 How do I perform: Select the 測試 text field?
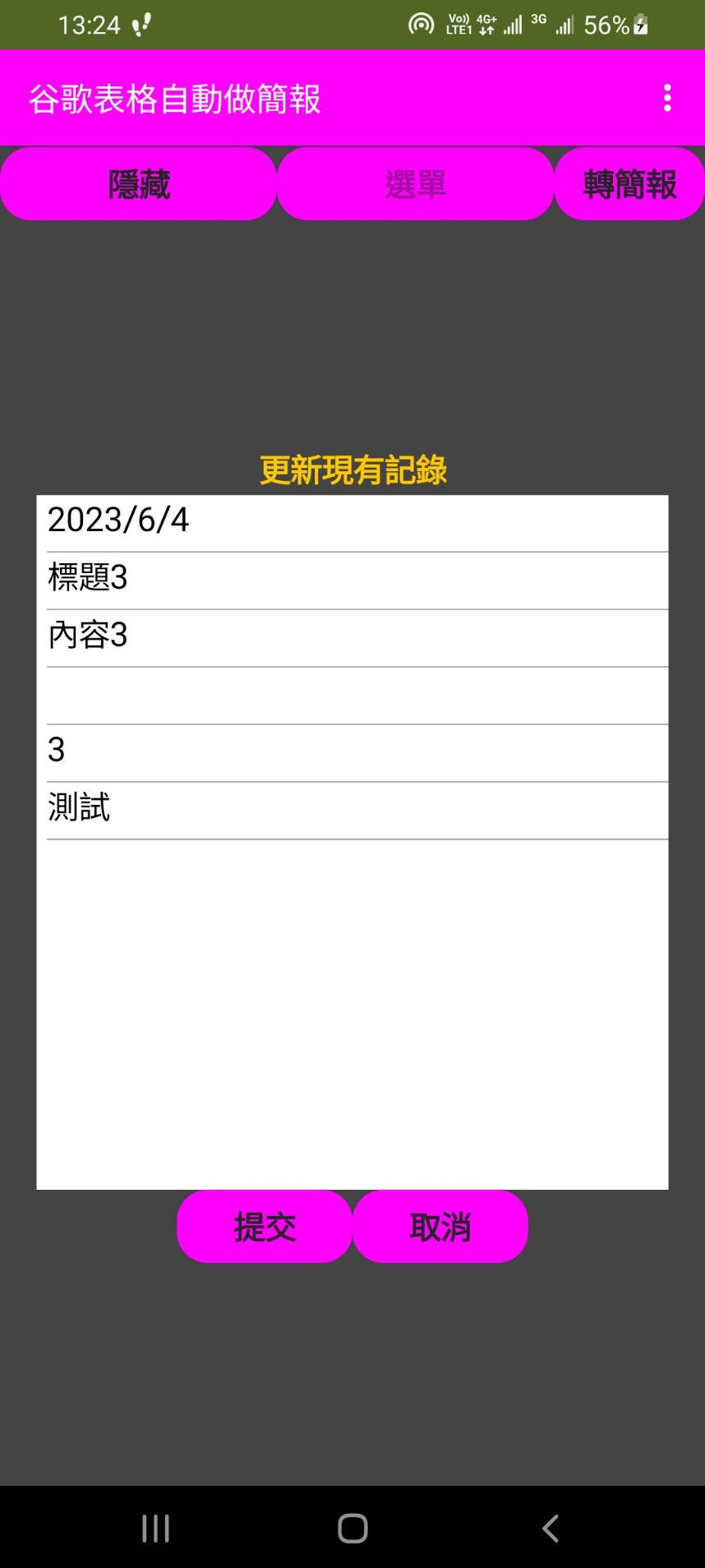click(357, 809)
